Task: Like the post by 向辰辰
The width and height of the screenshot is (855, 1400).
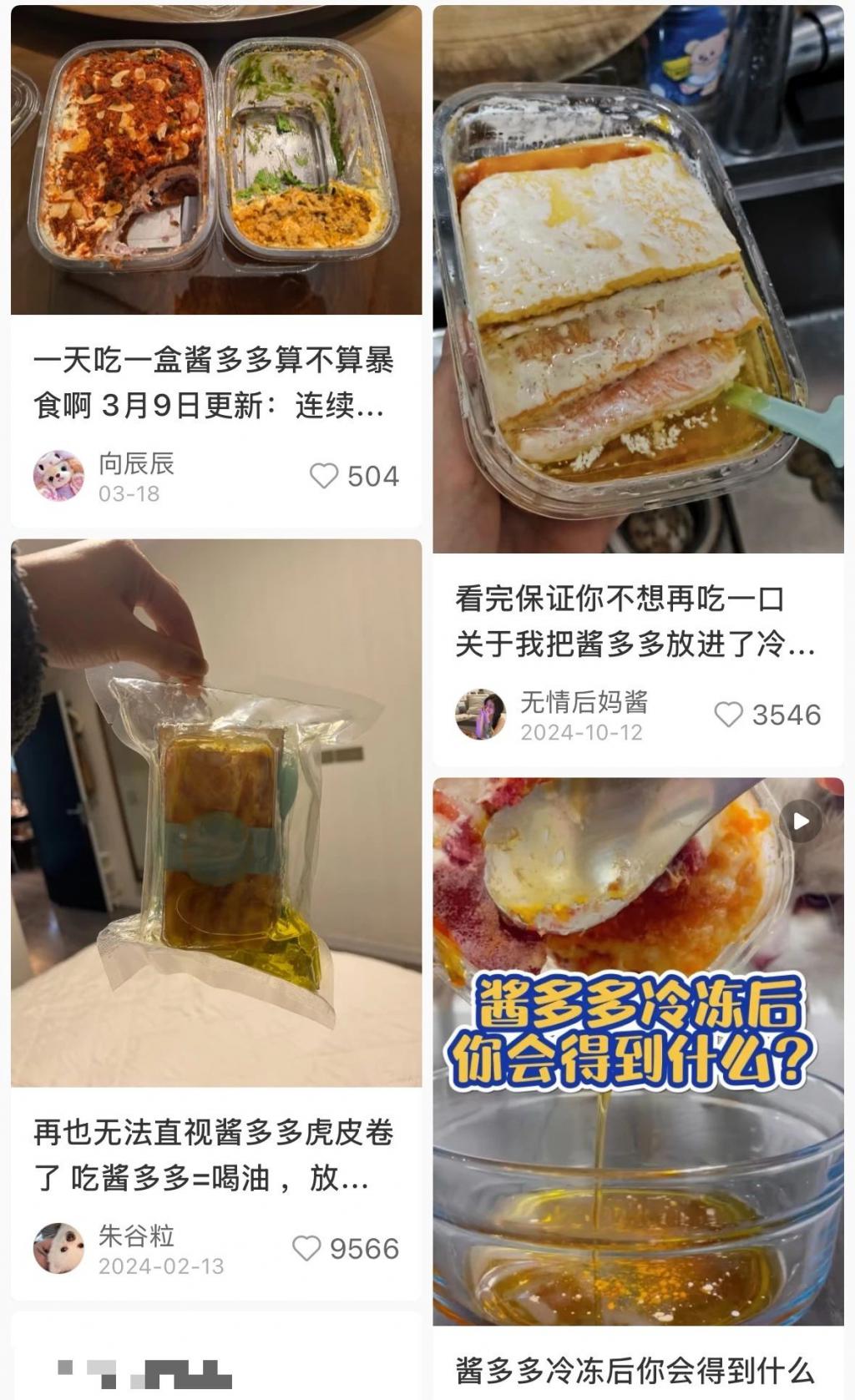Action: tap(324, 476)
